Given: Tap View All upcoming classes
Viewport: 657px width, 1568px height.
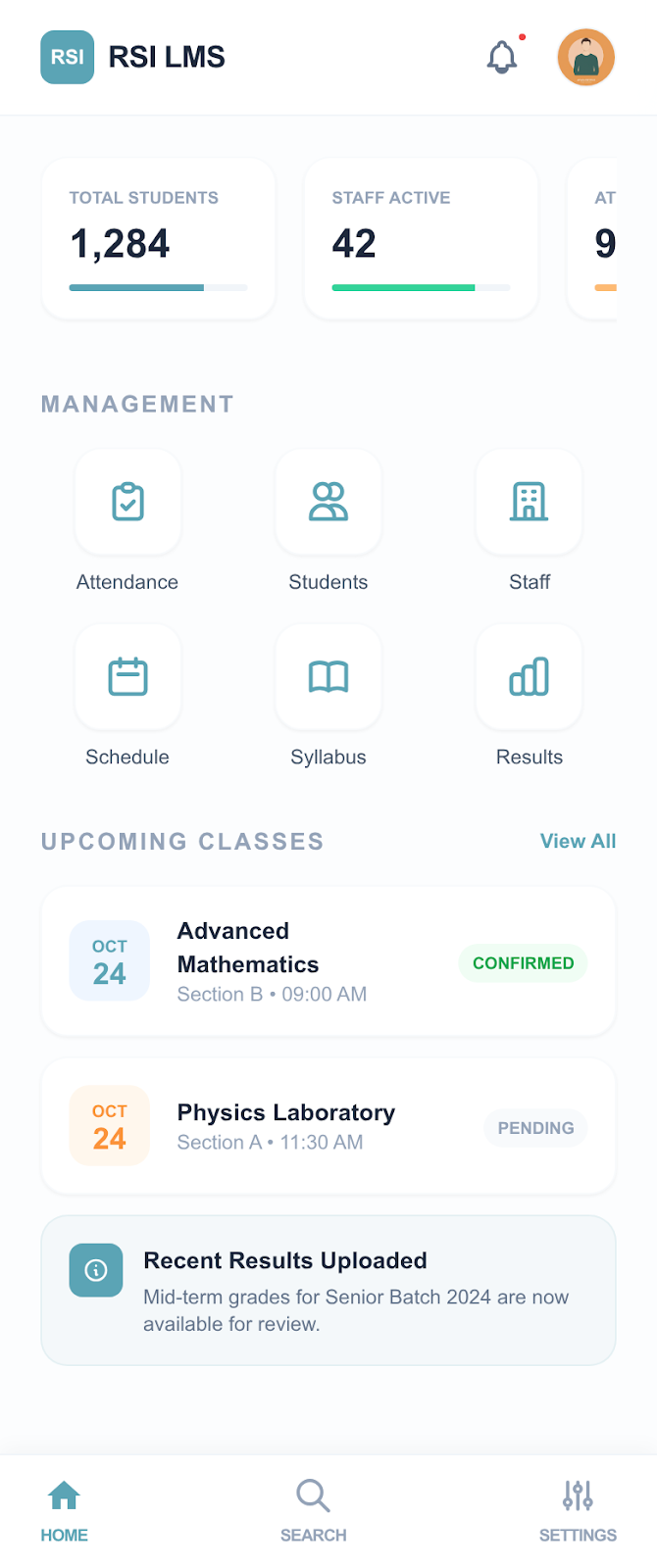Looking at the screenshot, I should point(578,841).
